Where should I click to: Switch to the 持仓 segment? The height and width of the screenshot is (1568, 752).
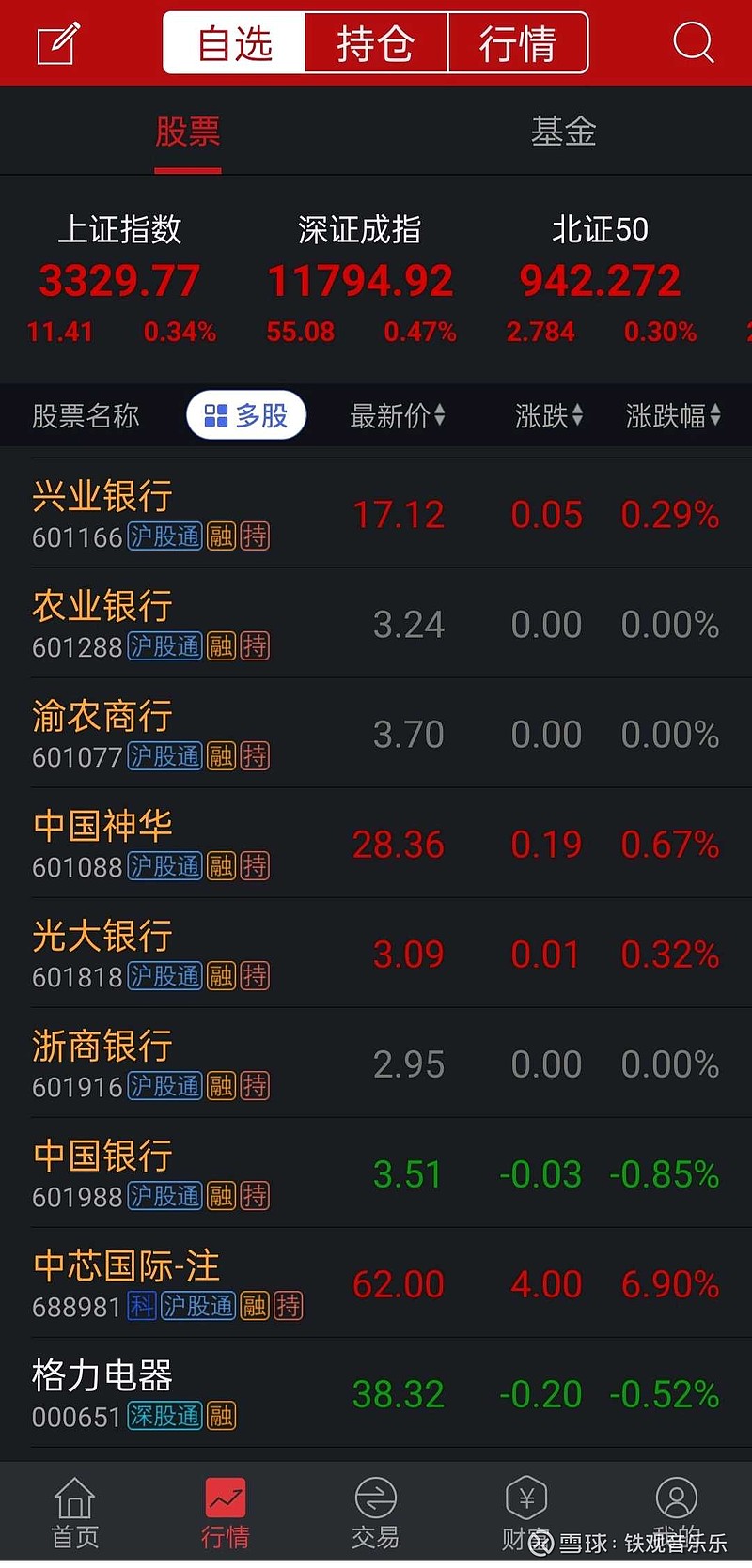pos(376,43)
